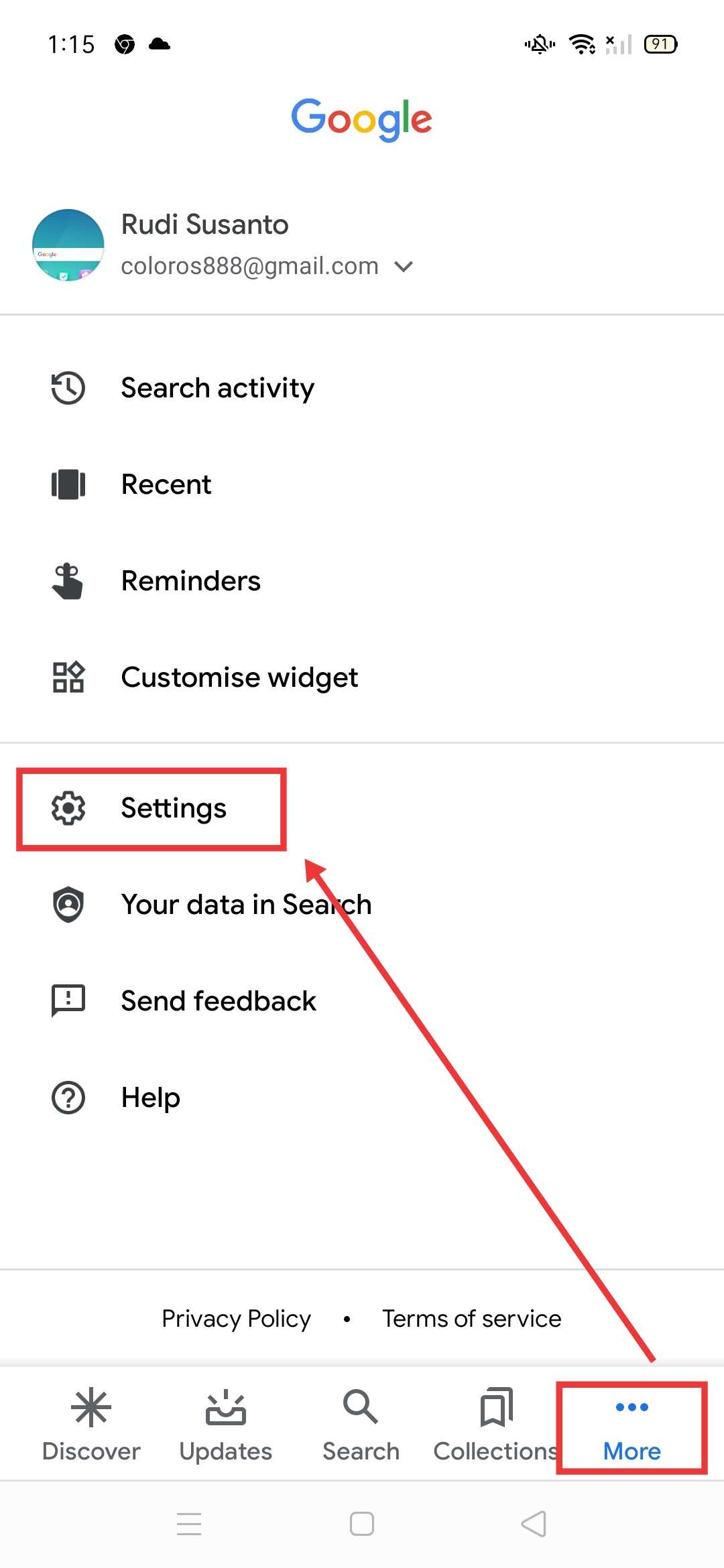Expand the account switcher dropdown
724x1568 pixels.
[403, 267]
